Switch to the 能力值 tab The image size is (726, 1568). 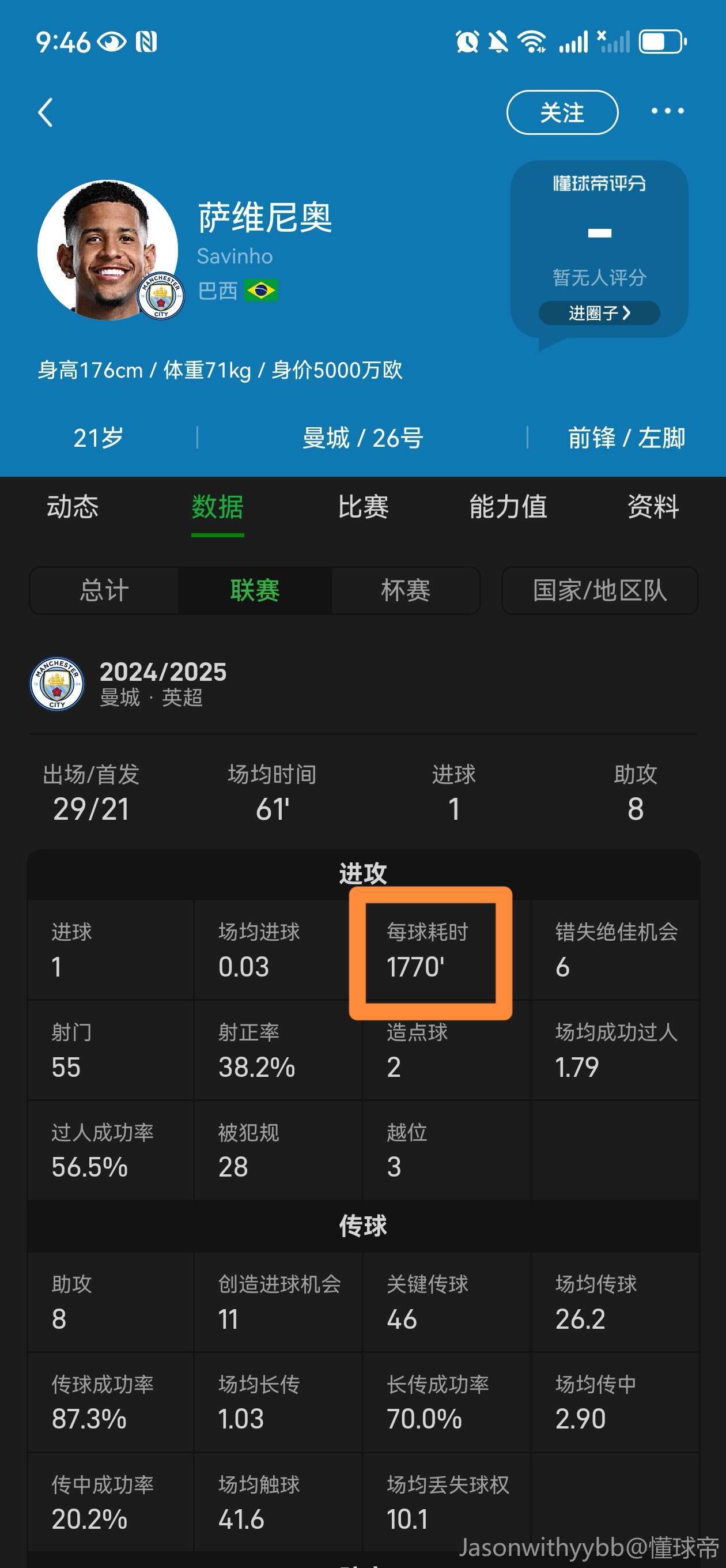pyautogui.click(x=508, y=507)
